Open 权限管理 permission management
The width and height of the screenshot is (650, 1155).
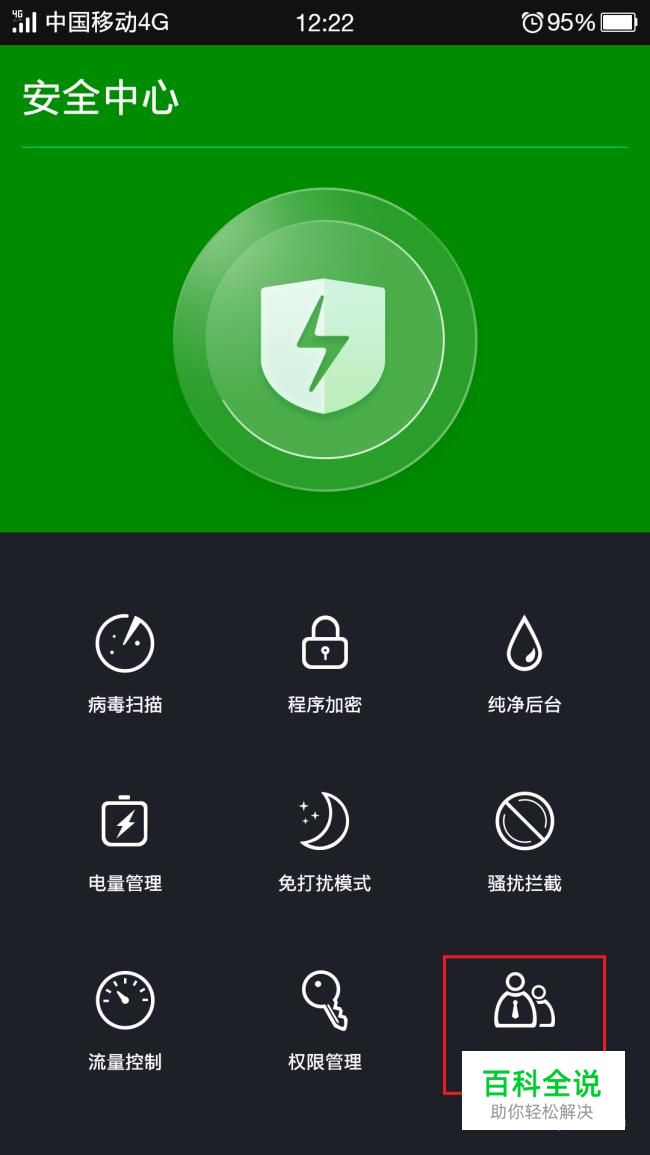point(324,1020)
